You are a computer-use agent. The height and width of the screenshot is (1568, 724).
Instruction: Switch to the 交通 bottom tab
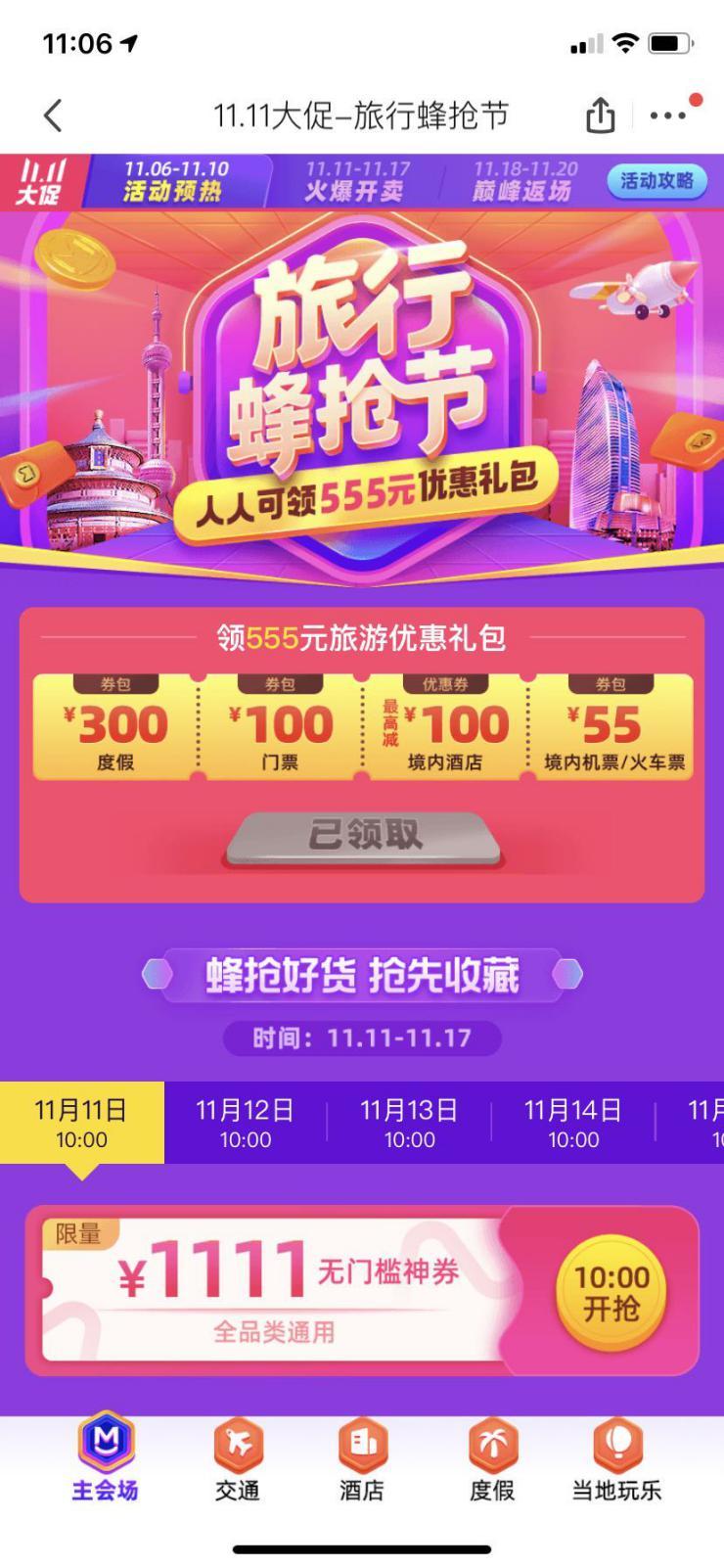point(238,1458)
